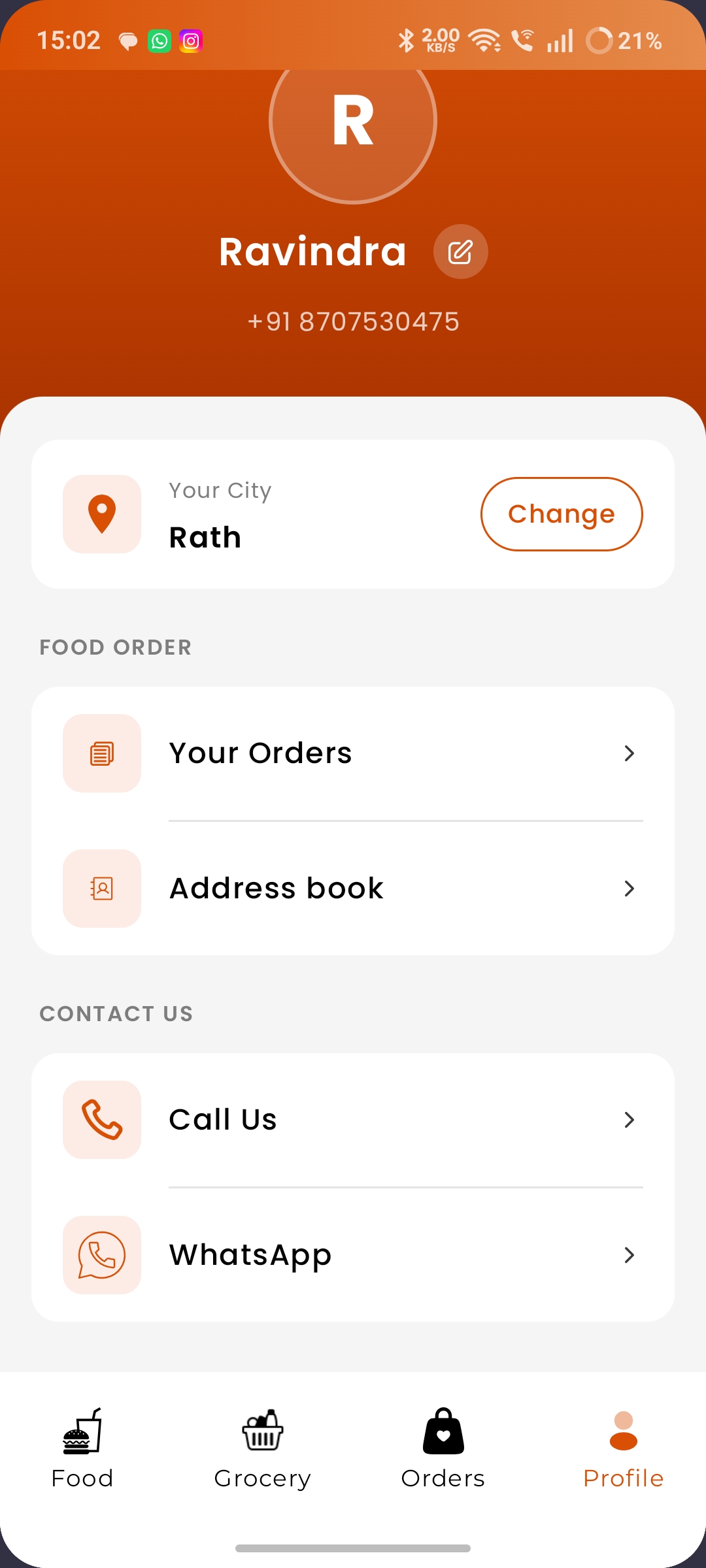Open the Address book
Viewport: 706px width, 1568px height.
[353, 889]
